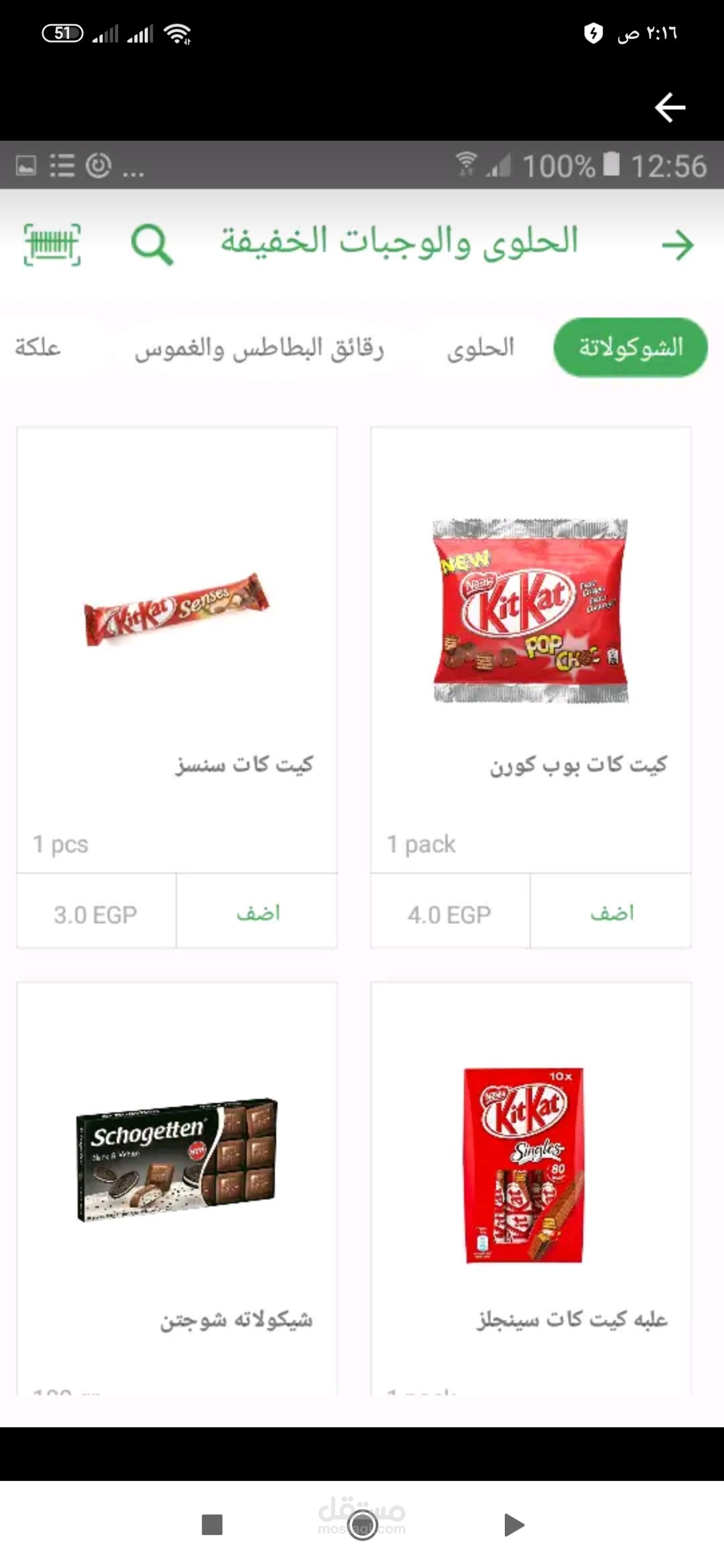This screenshot has width=724, height=1568.
Task: Go back using the green arrow
Action: click(677, 245)
